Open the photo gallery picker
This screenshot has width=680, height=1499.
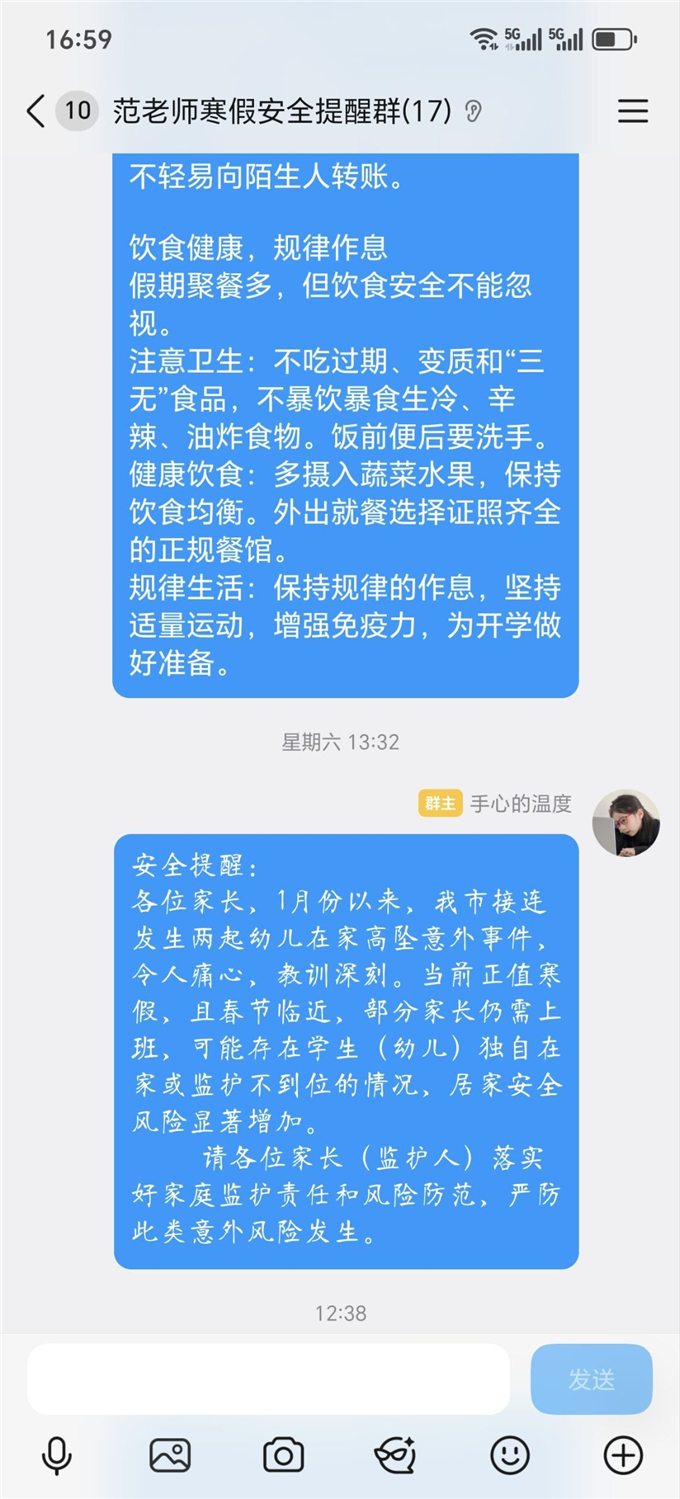coord(170,1455)
